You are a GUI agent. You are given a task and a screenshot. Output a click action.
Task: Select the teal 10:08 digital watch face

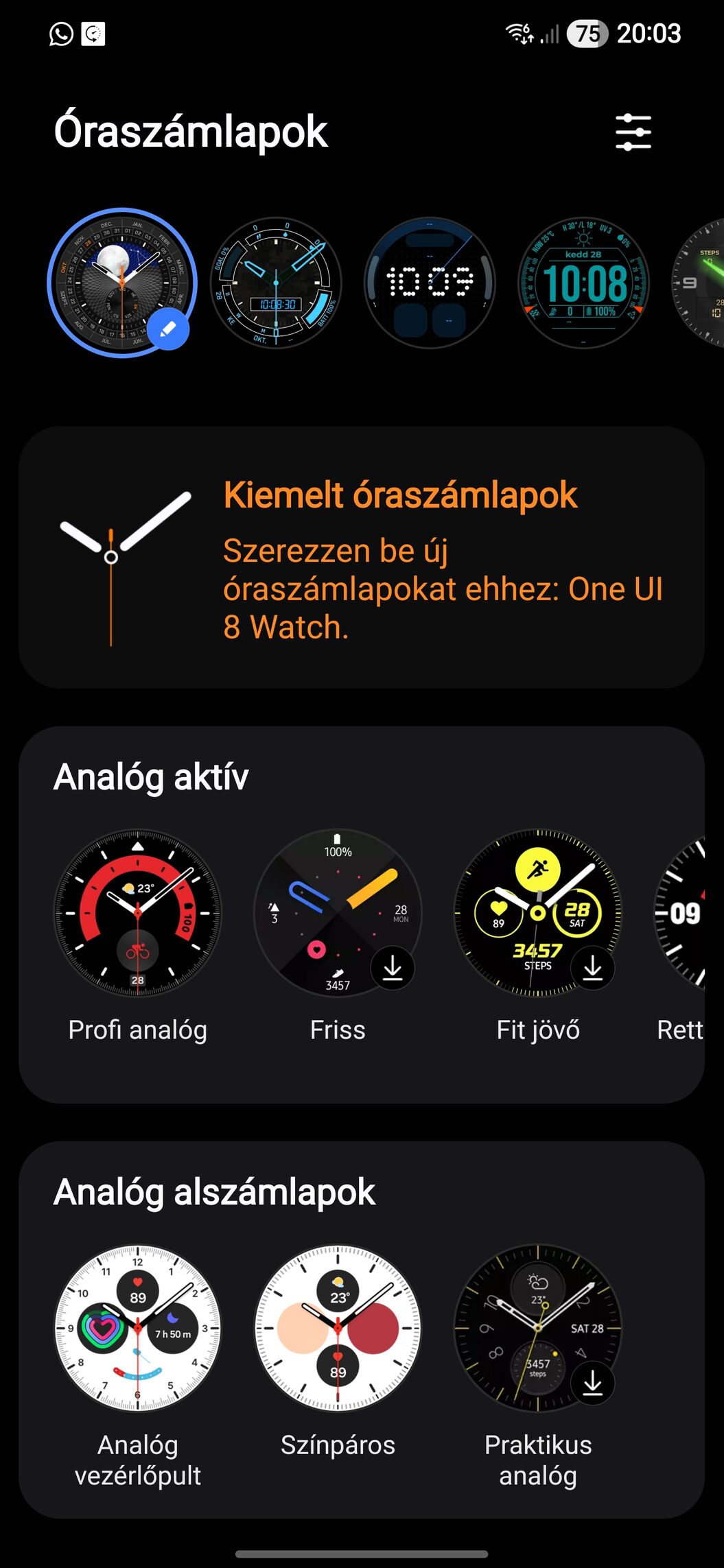tap(583, 283)
